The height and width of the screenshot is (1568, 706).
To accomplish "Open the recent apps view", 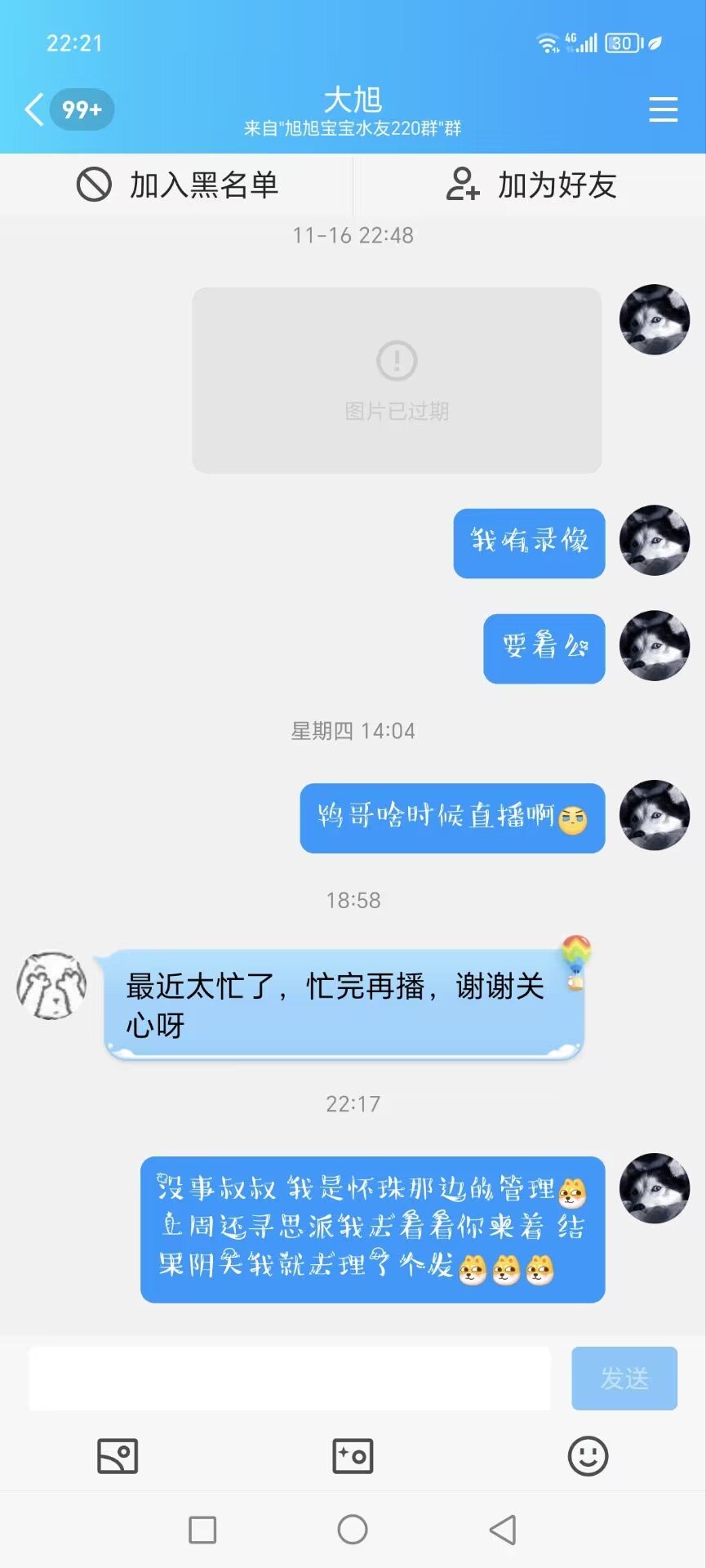I will pyautogui.click(x=202, y=1530).
